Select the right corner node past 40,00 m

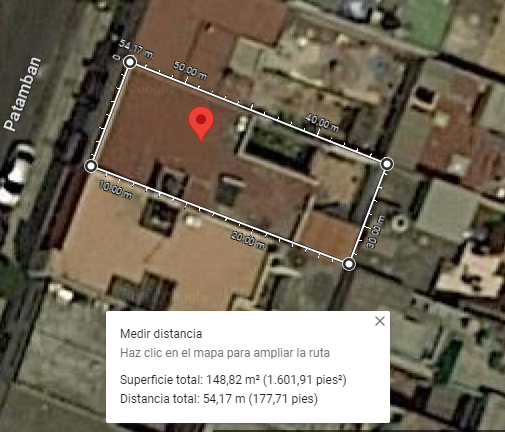point(387,164)
